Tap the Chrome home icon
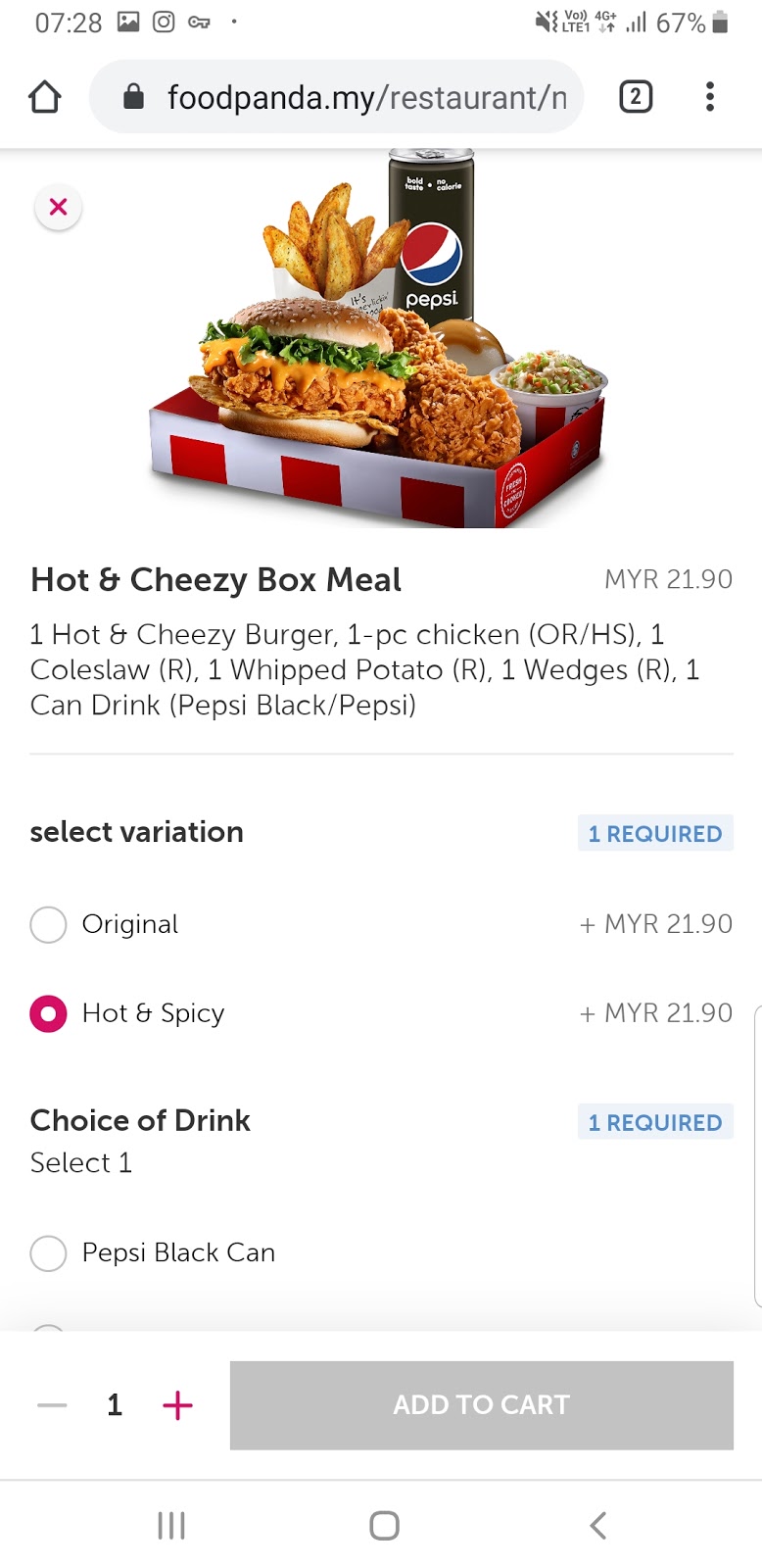Image resolution: width=762 pixels, height=1568 pixels. click(44, 96)
